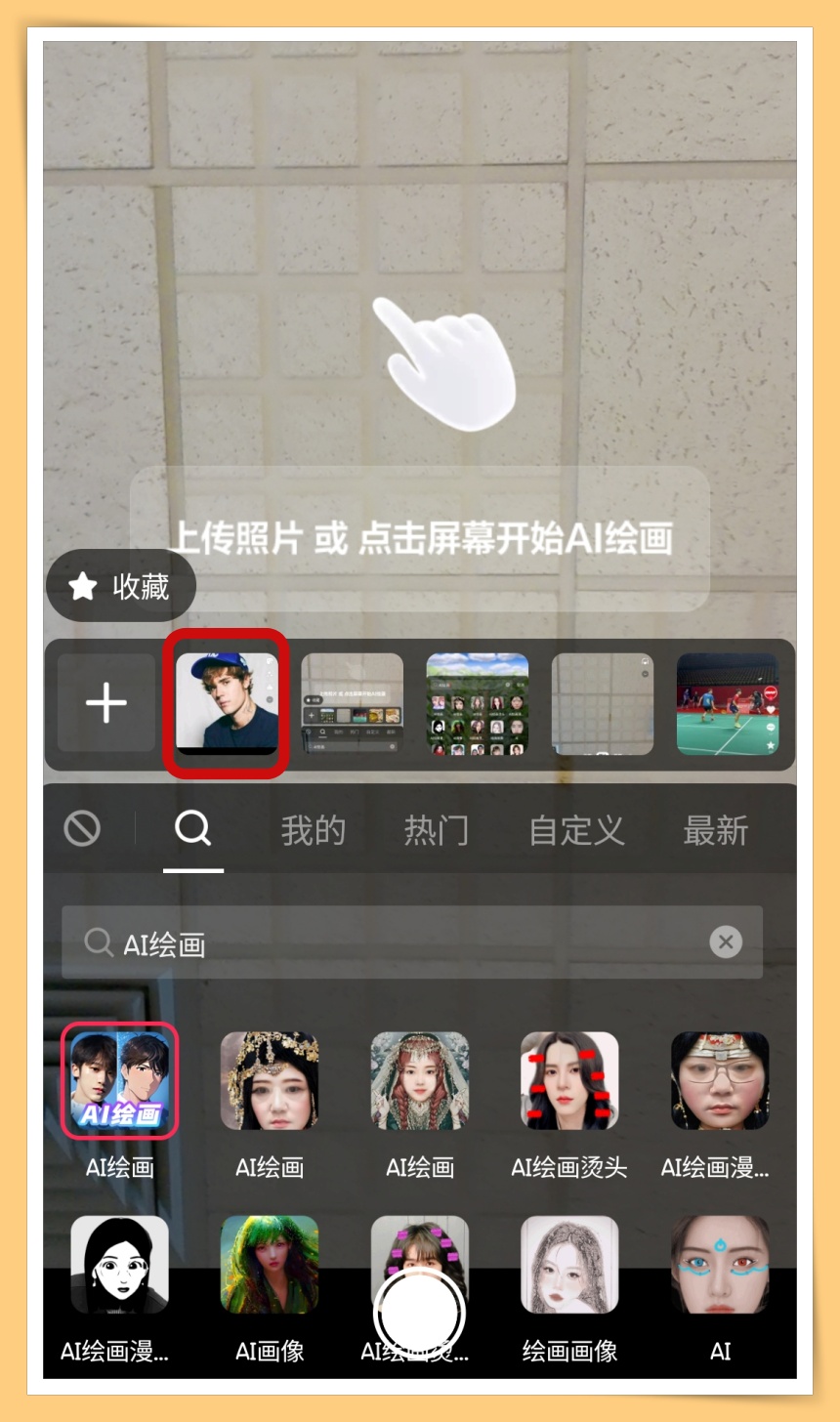Tap the white shutter button
The width and height of the screenshot is (840, 1422).
tap(420, 1313)
